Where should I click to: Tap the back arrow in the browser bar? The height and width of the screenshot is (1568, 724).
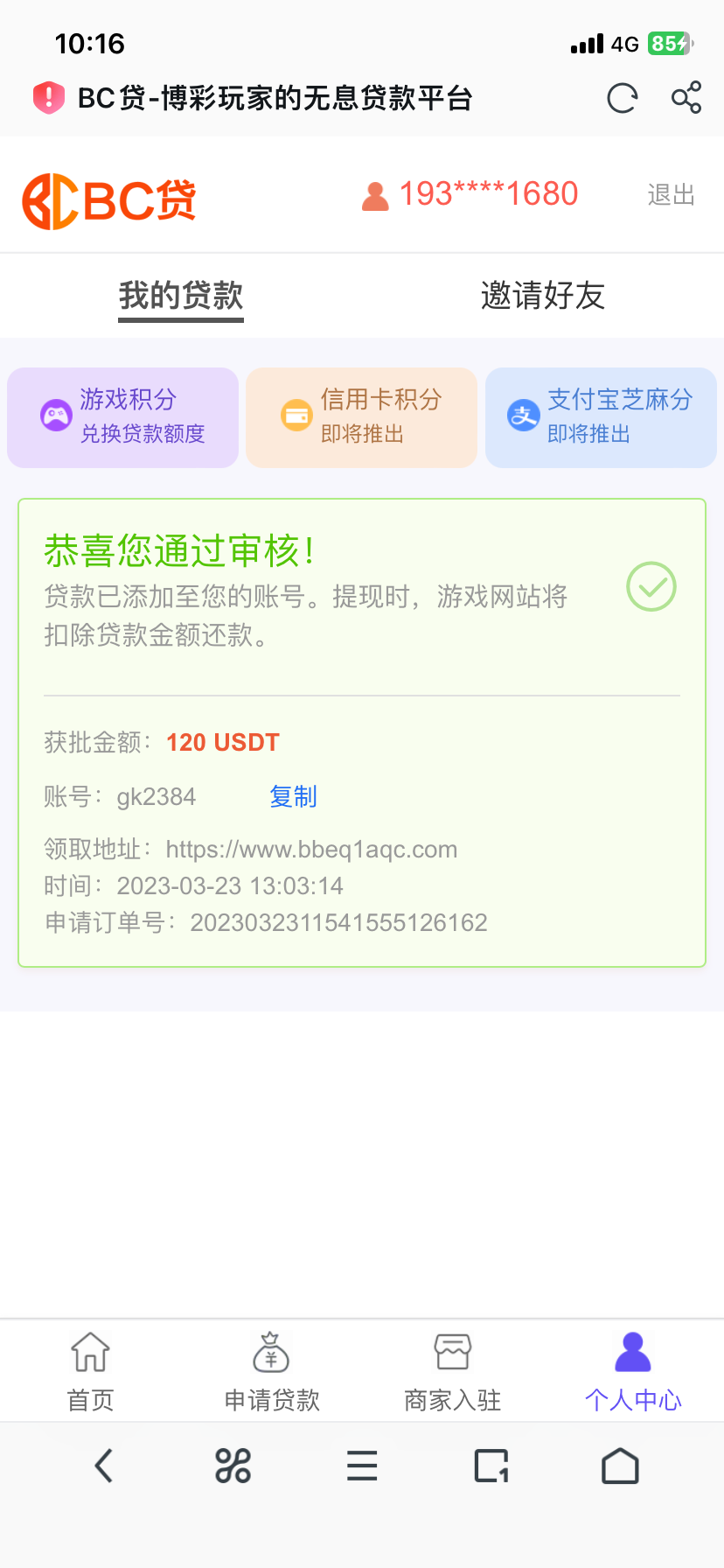pos(101,1466)
